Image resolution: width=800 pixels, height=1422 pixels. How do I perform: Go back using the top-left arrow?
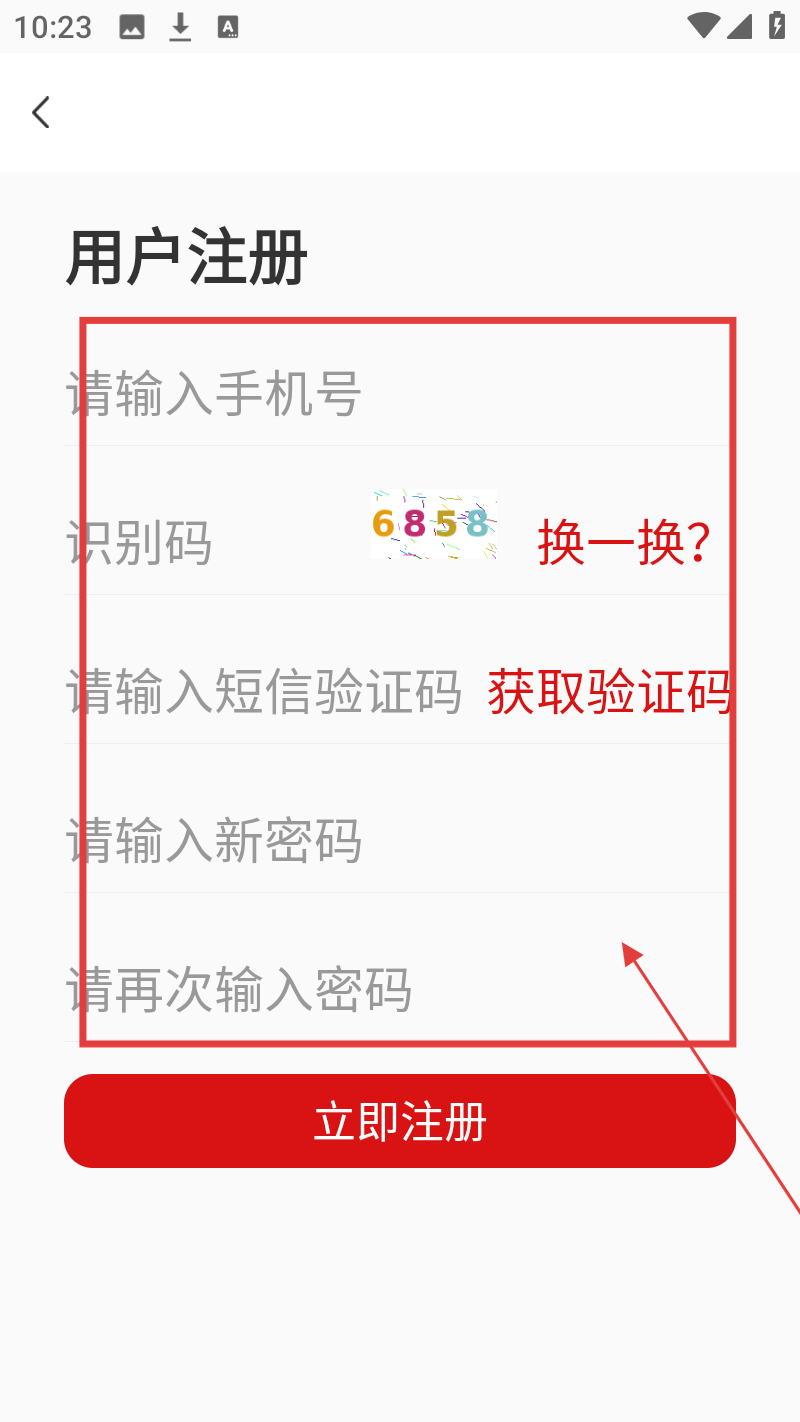(x=41, y=112)
